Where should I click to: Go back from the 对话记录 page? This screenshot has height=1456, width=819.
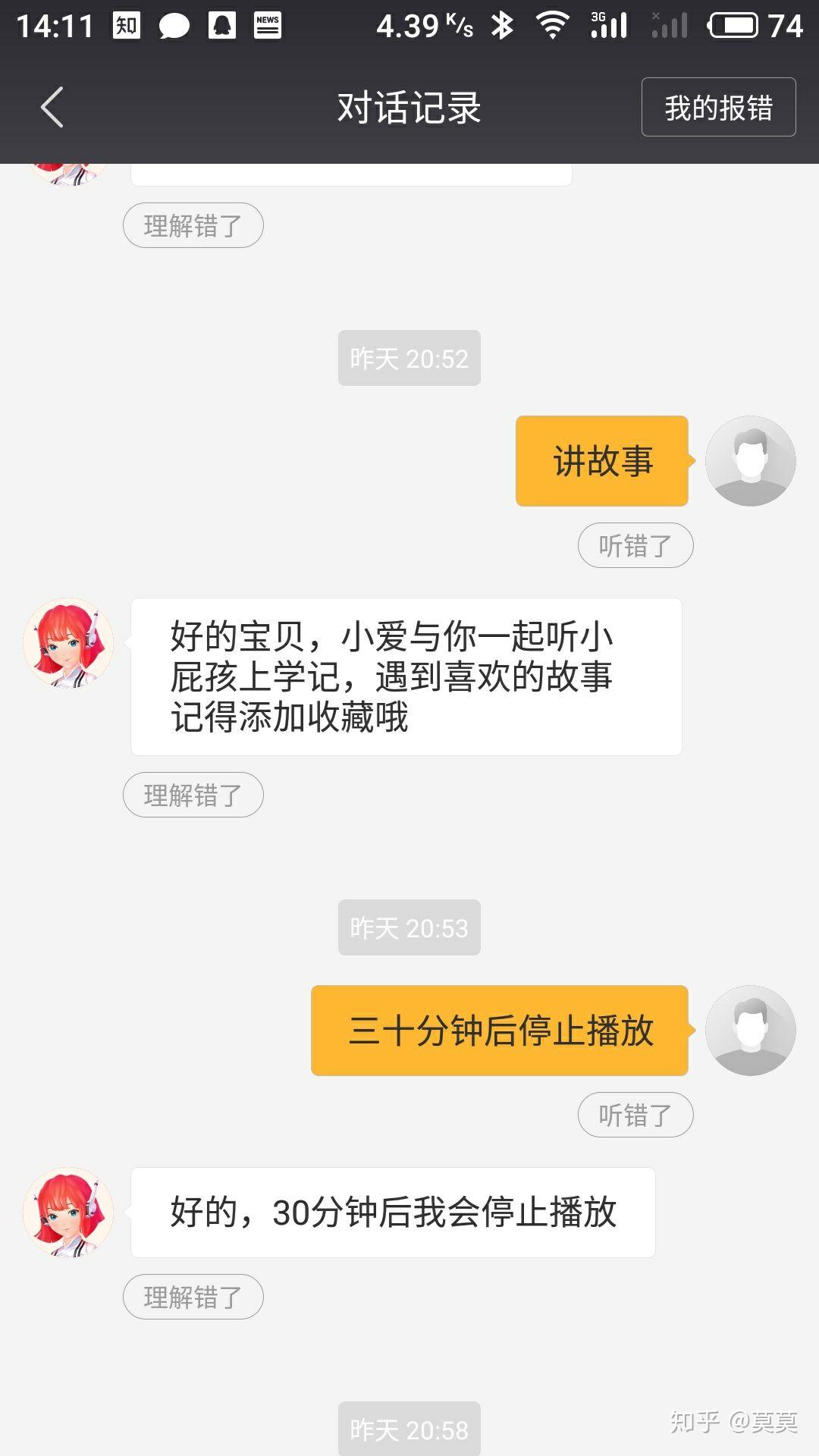[52, 107]
